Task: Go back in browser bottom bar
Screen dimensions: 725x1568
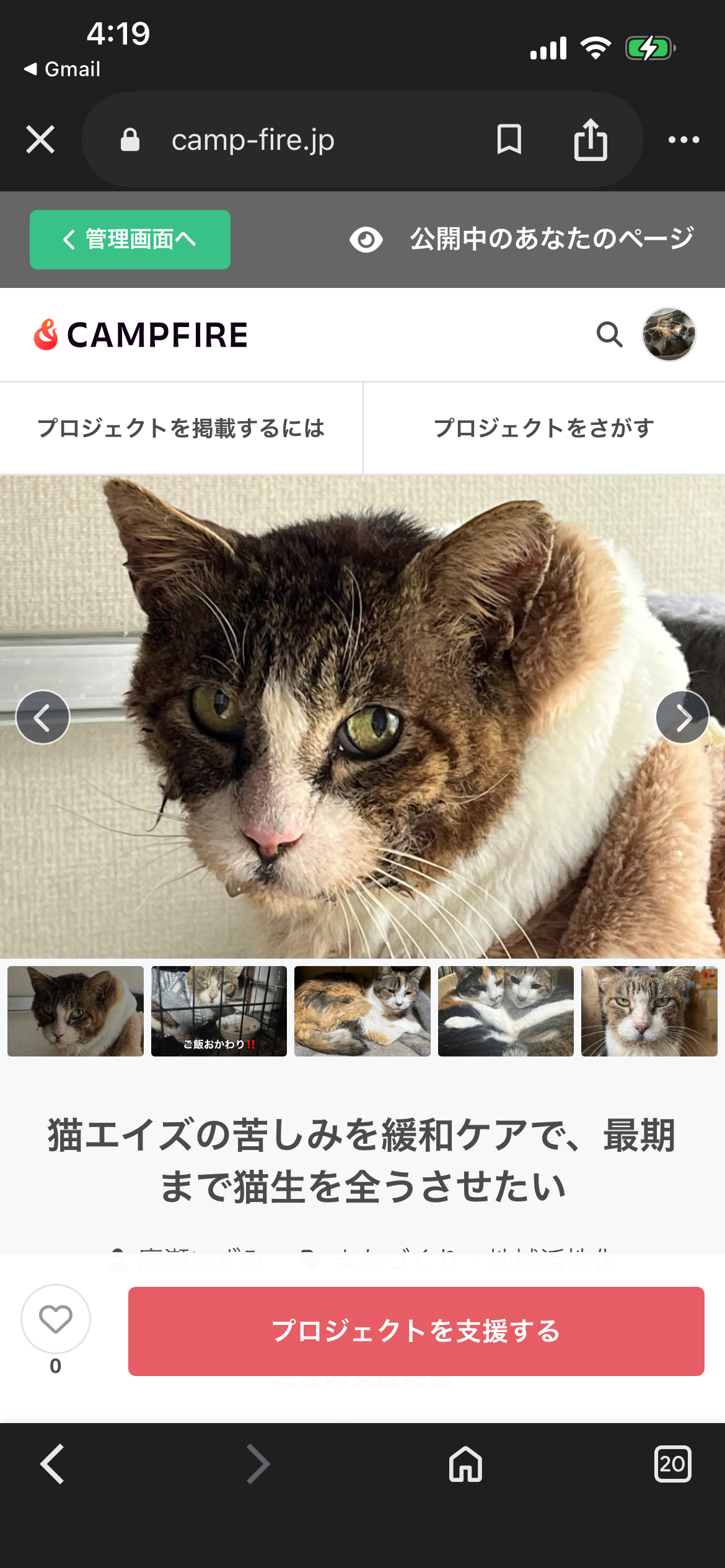Action: [x=53, y=1464]
